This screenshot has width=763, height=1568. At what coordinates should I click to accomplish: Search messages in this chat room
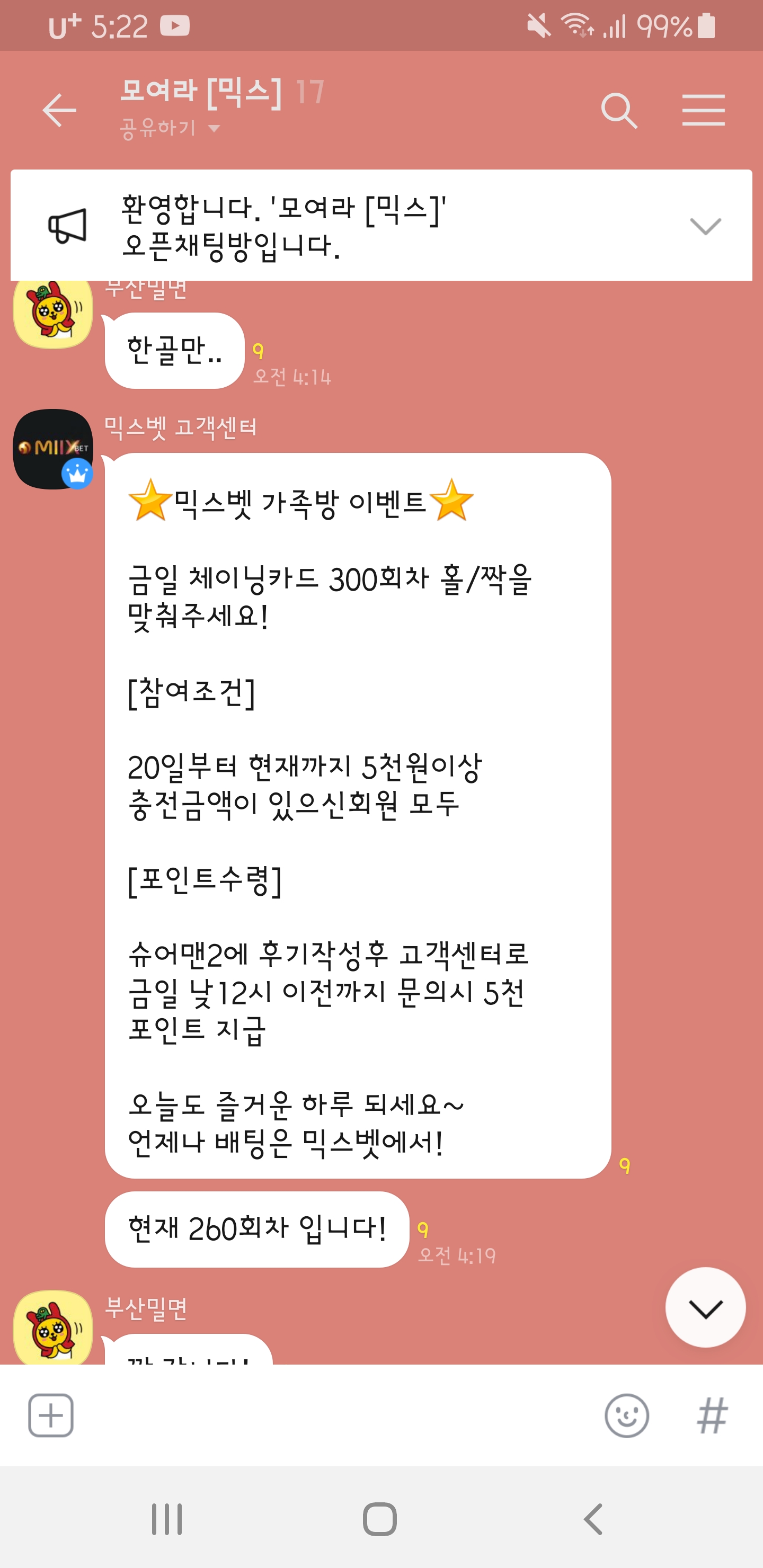coord(619,111)
